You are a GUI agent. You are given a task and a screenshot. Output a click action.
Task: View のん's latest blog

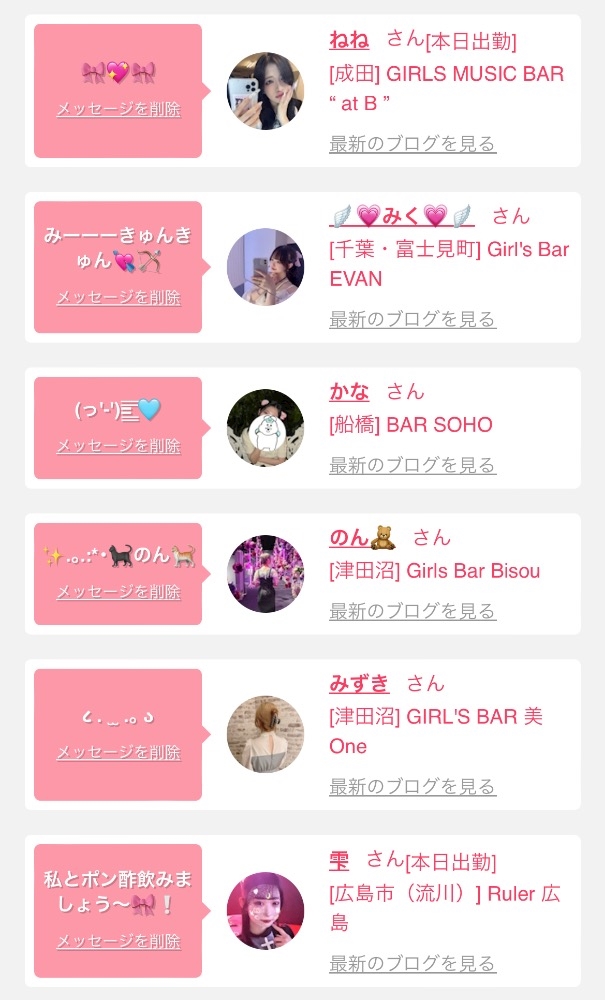412,611
